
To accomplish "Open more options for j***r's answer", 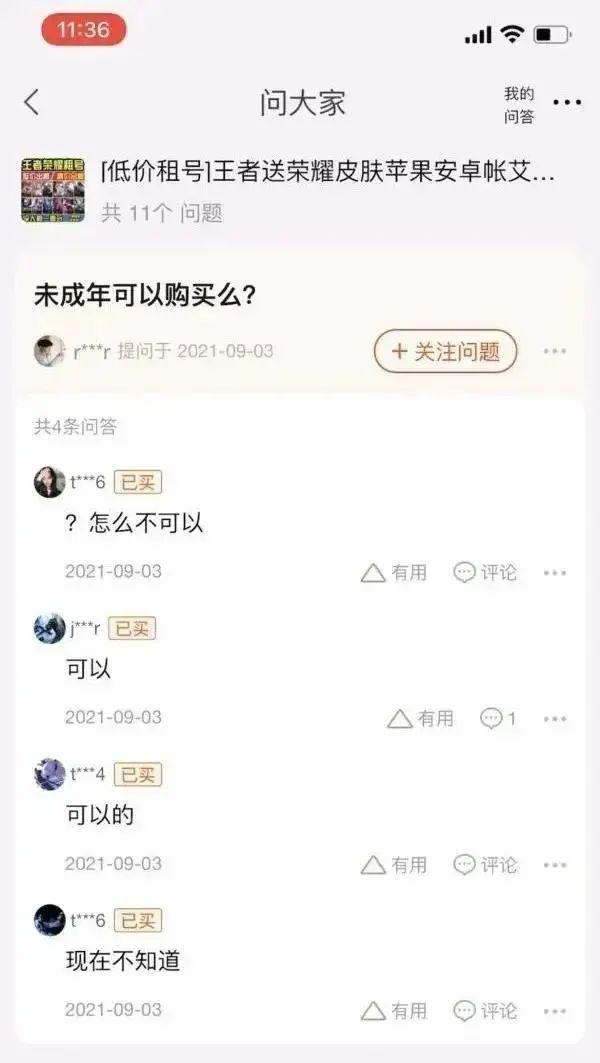I will point(555,719).
